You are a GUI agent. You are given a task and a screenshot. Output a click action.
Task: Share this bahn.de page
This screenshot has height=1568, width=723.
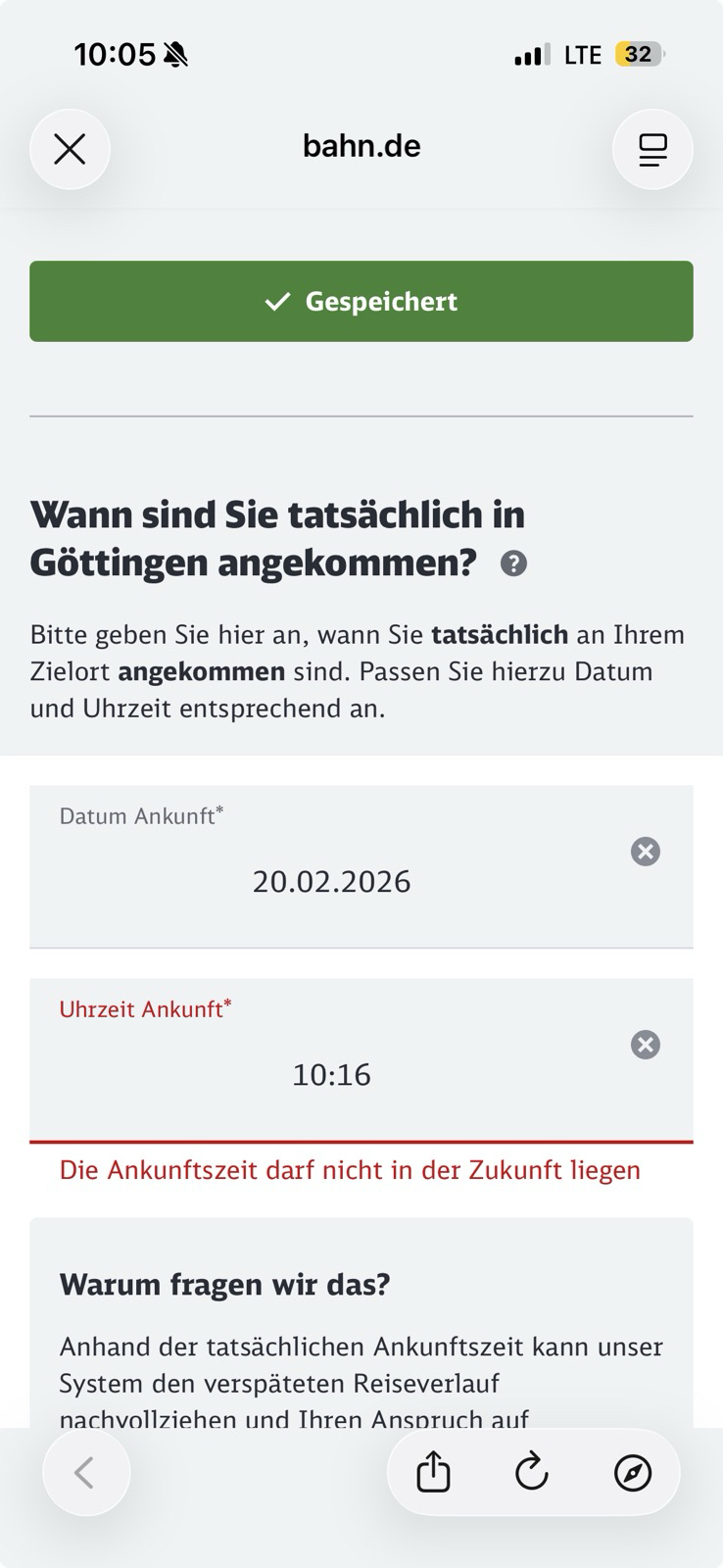tap(433, 1472)
